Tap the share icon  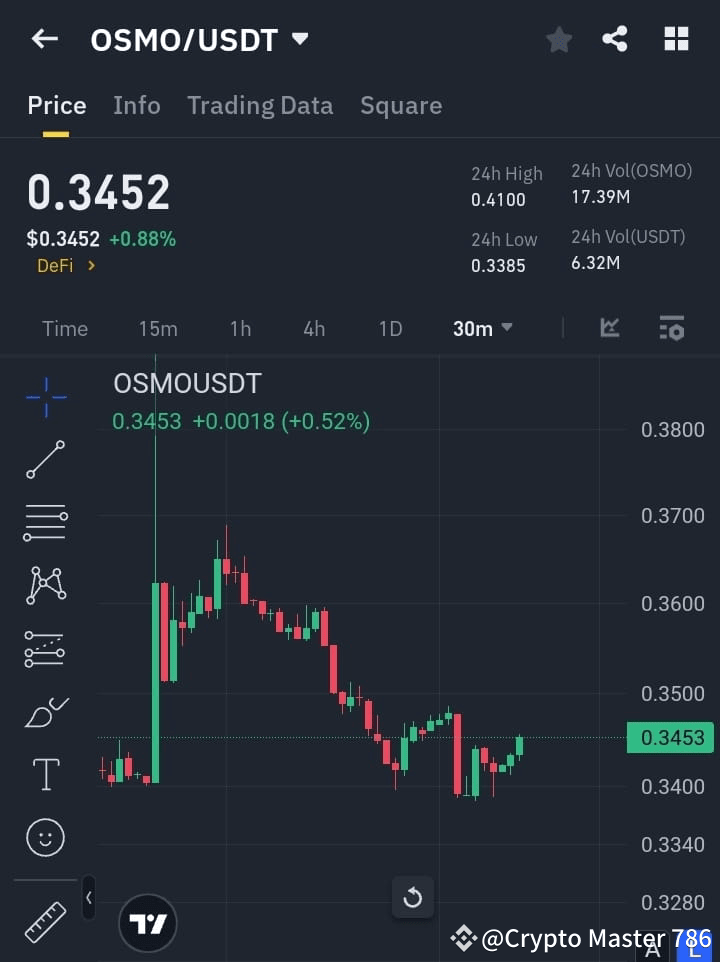click(616, 38)
